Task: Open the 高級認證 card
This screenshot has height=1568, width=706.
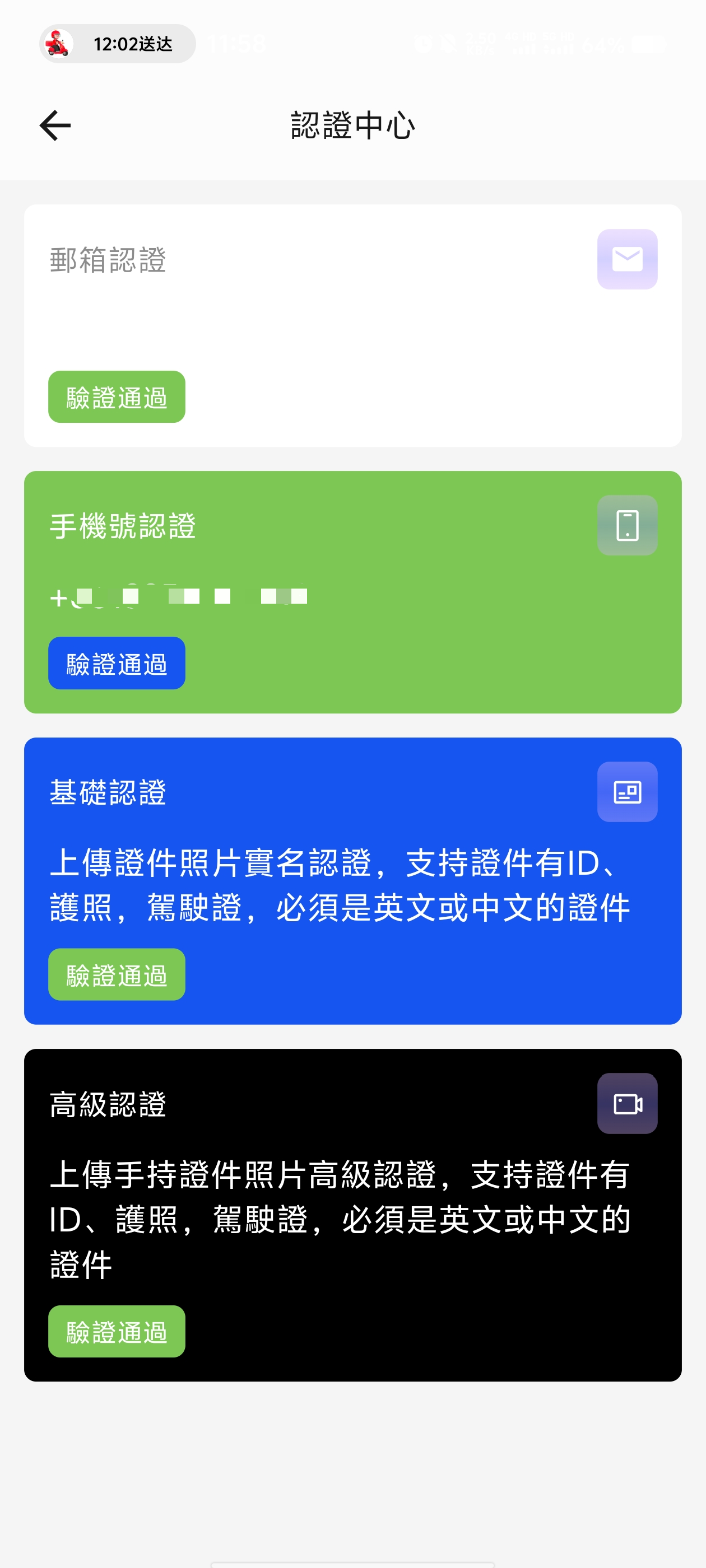Action: [352, 1215]
